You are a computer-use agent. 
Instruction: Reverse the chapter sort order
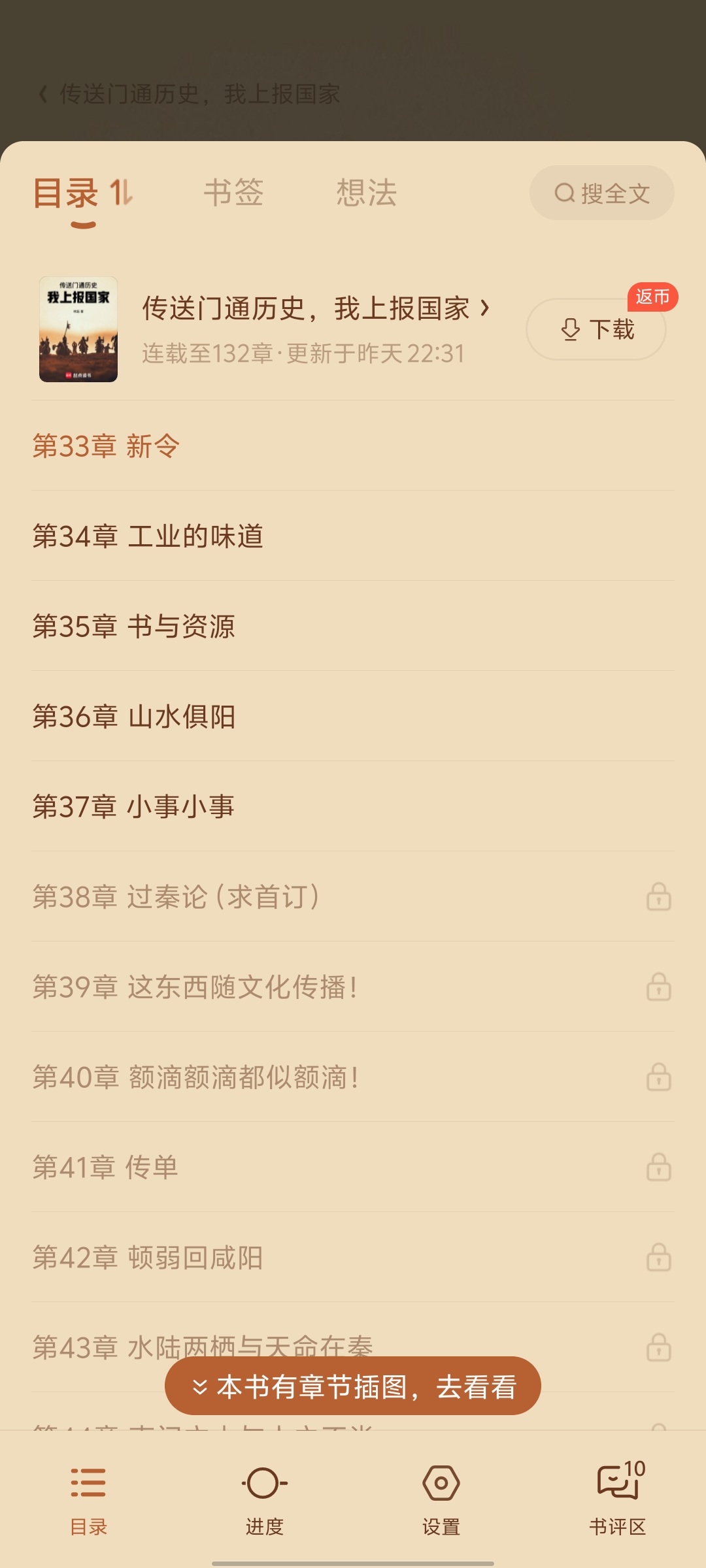coord(122,193)
